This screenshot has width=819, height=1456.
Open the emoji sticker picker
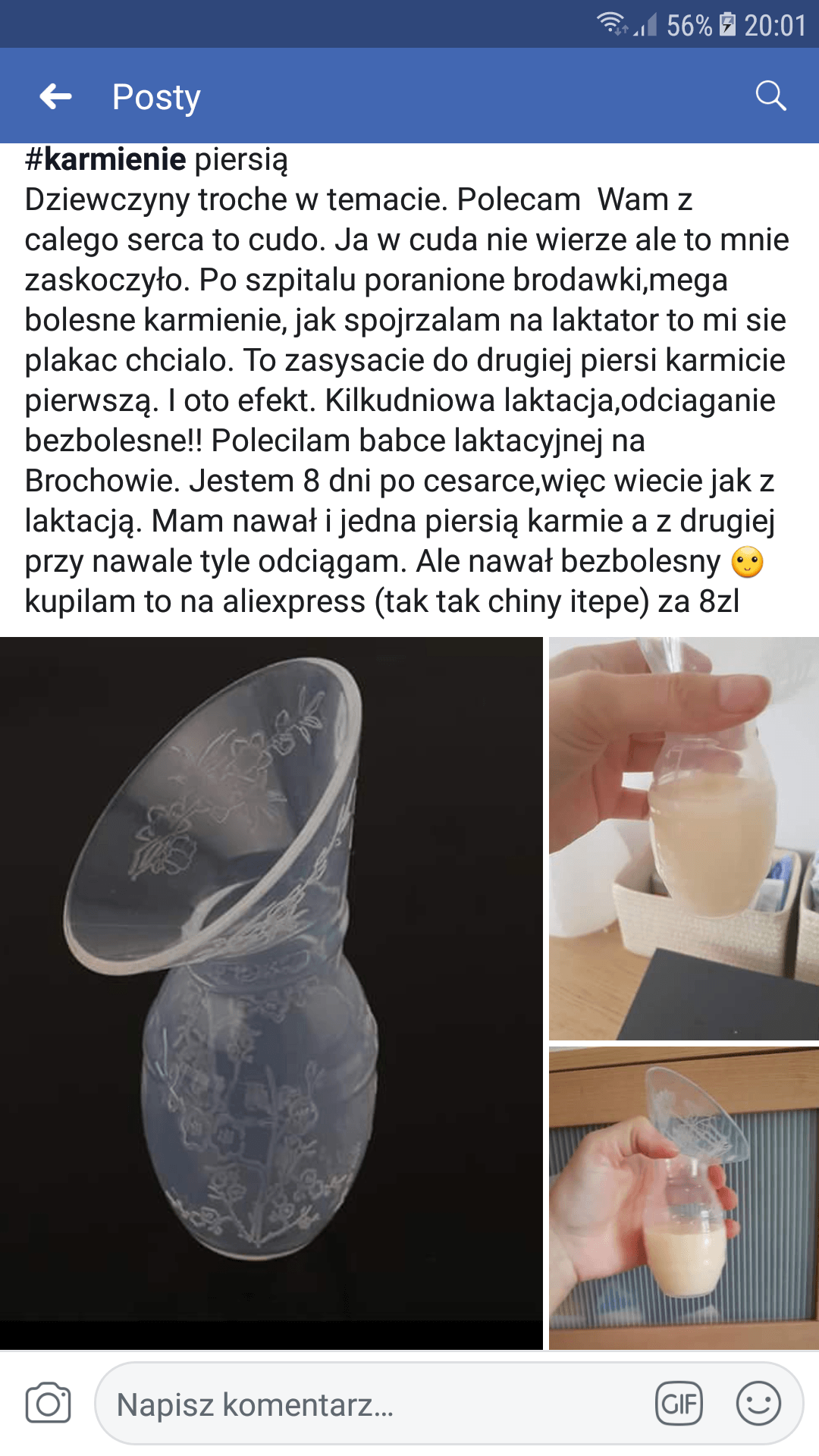pos(758,1404)
